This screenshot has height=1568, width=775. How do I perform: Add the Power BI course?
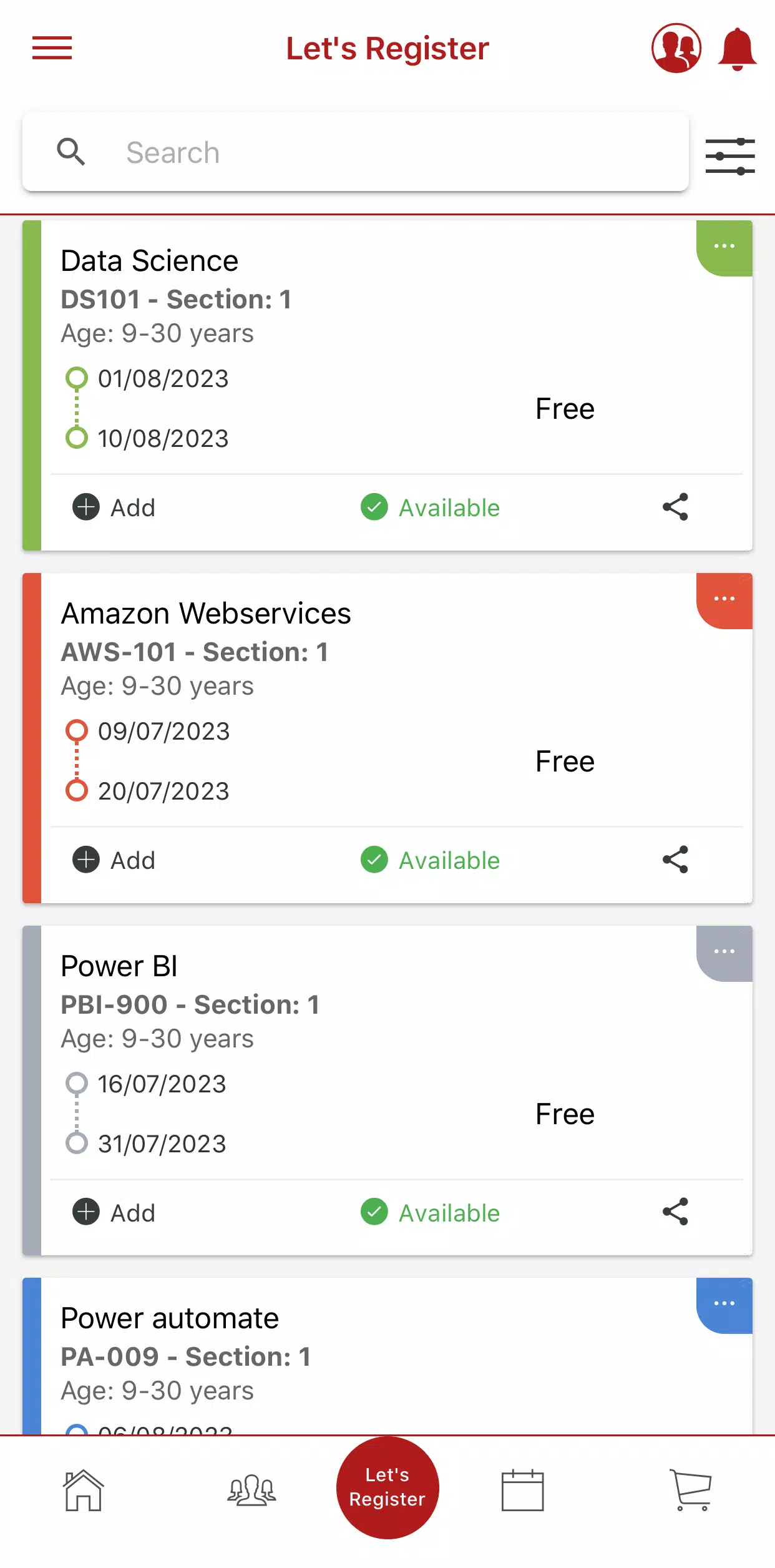112,1212
